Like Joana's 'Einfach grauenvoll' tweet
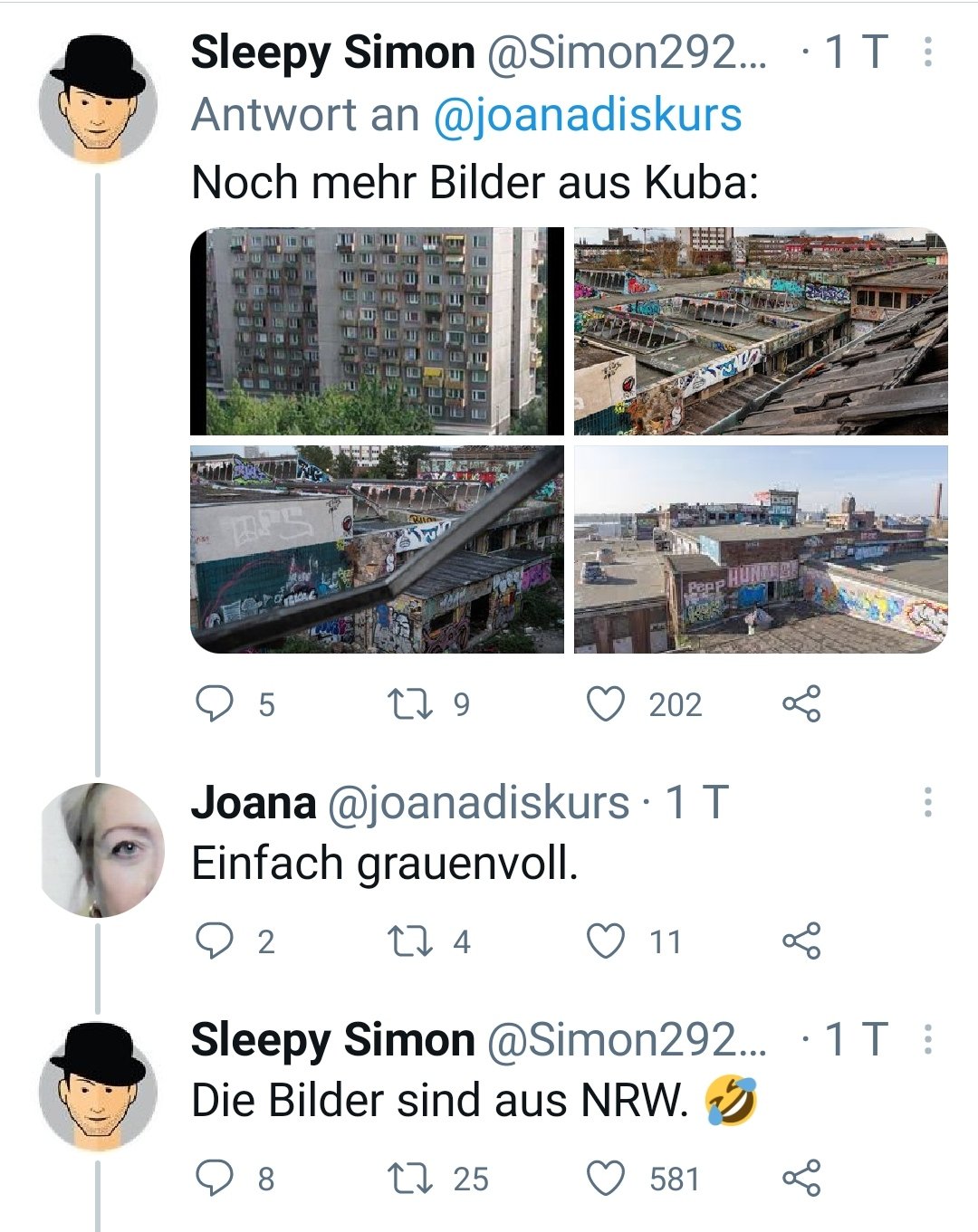The height and width of the screenshot is (1232, 978). 606,941
